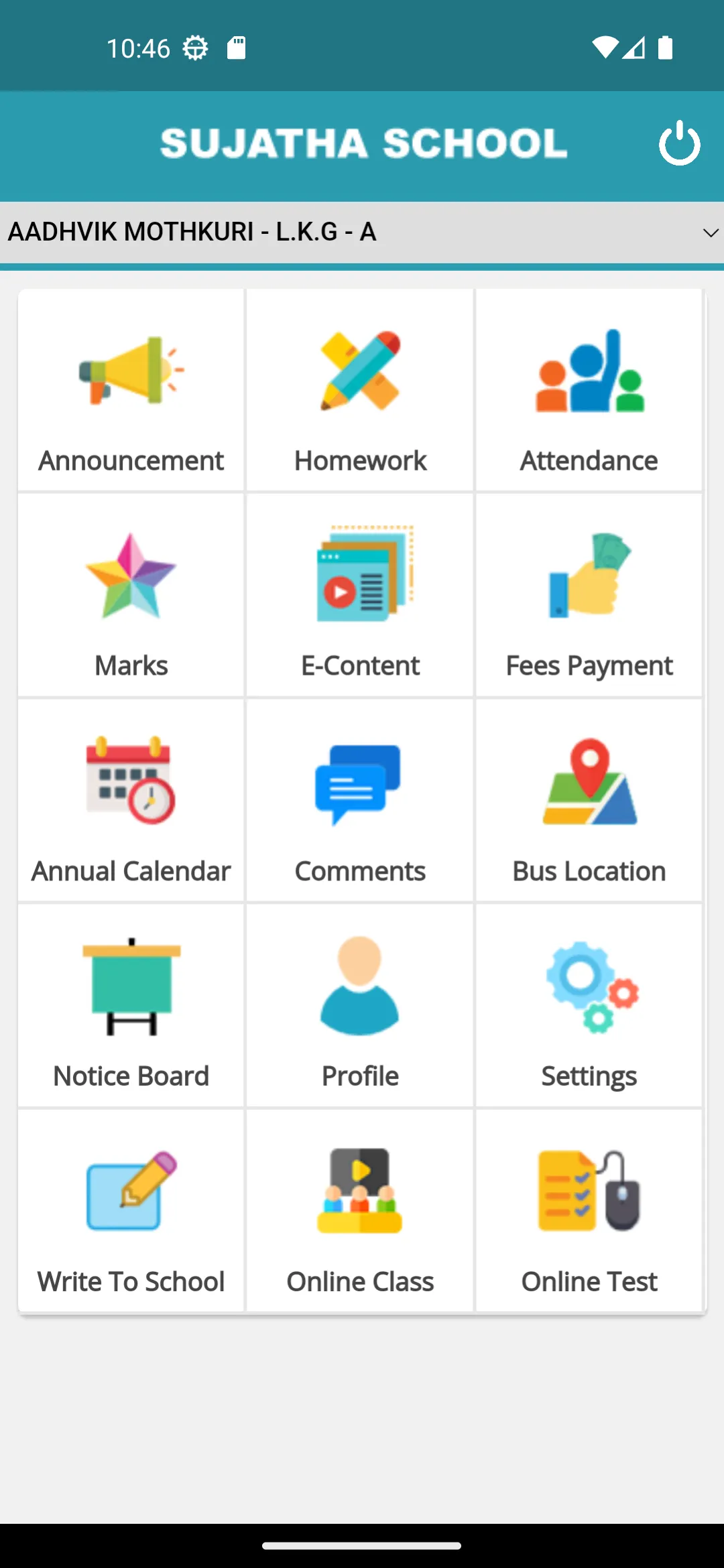Start Online Test
Image resolution: width=724 pixels, height=1568 pixels.
pos(589,1211)
